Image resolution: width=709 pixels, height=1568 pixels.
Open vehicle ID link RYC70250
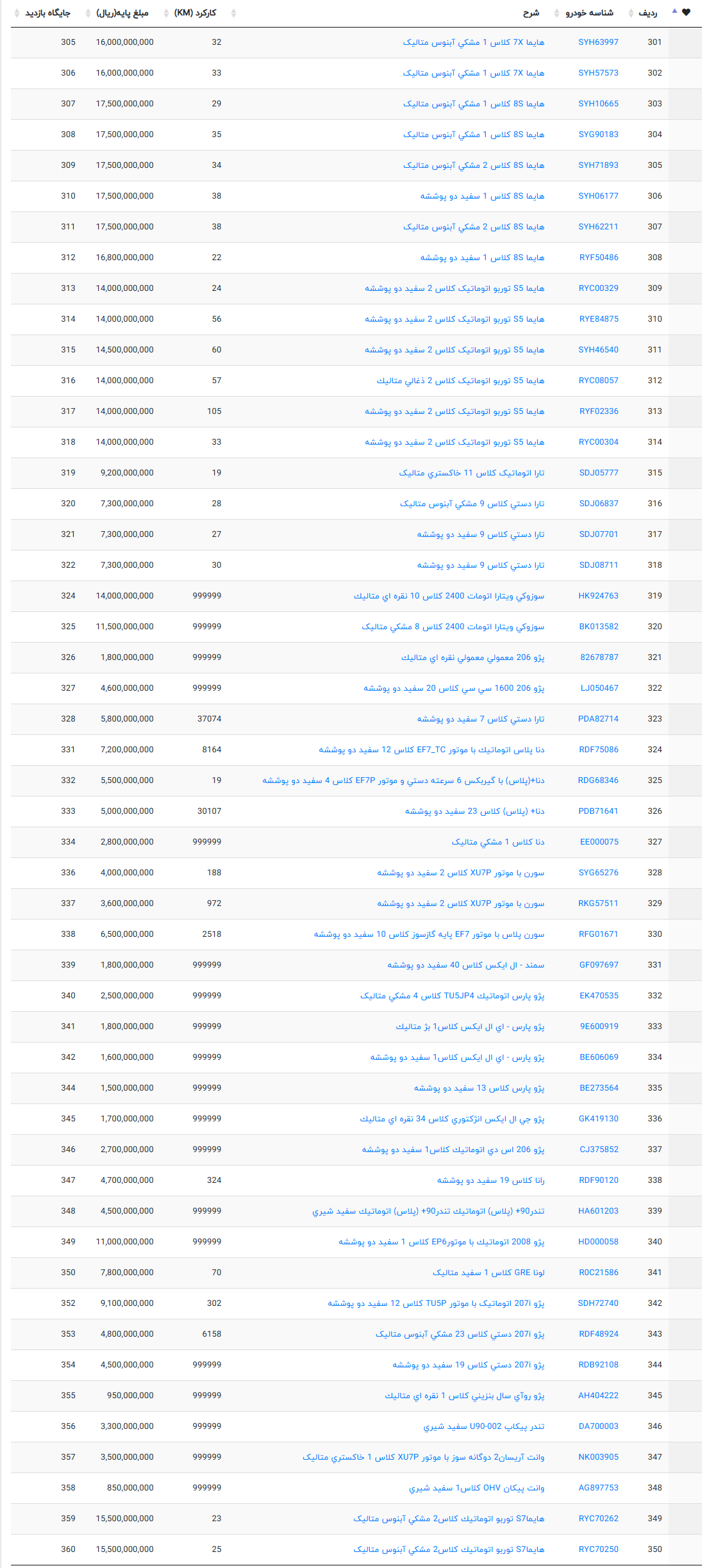(x=599, y=1549)
